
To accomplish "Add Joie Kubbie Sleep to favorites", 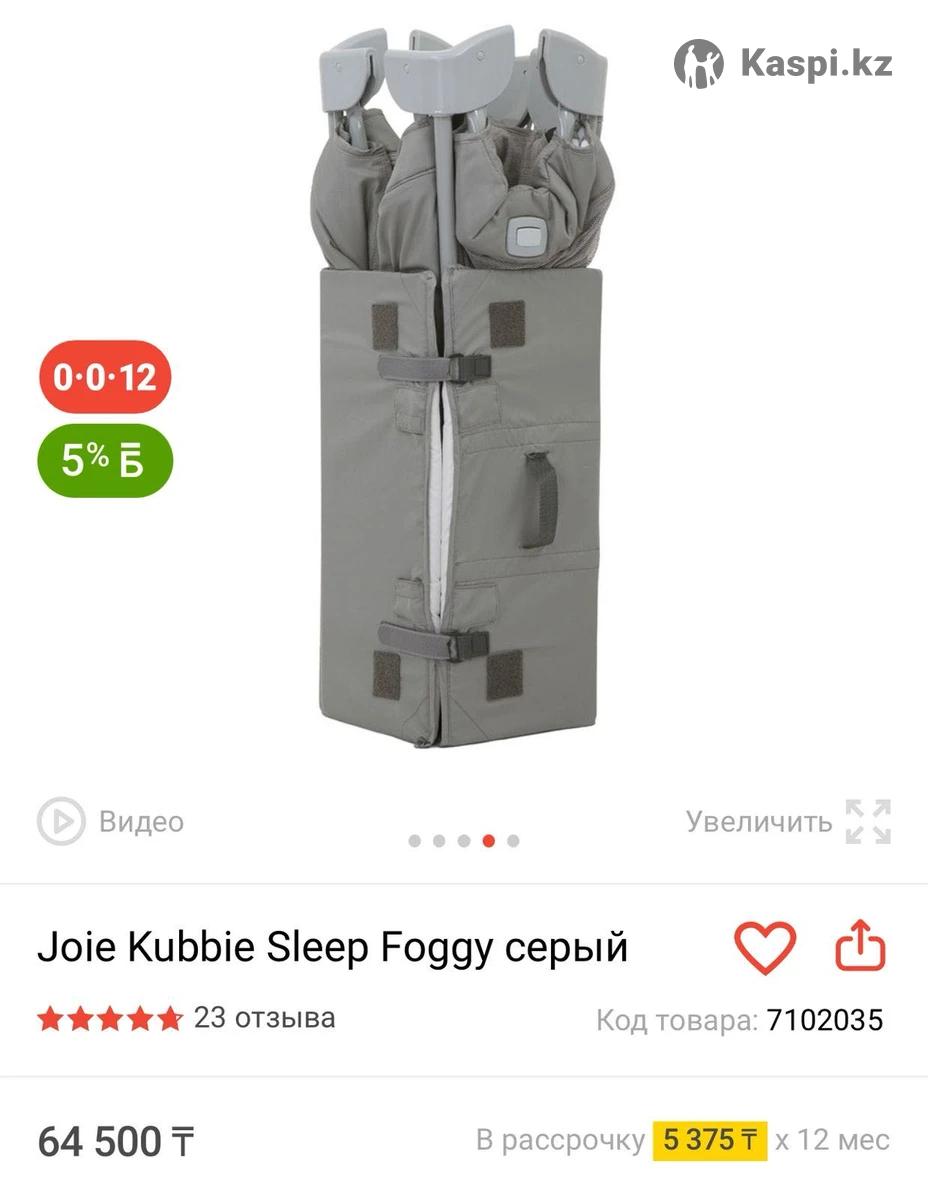I will tap(765, 948).
